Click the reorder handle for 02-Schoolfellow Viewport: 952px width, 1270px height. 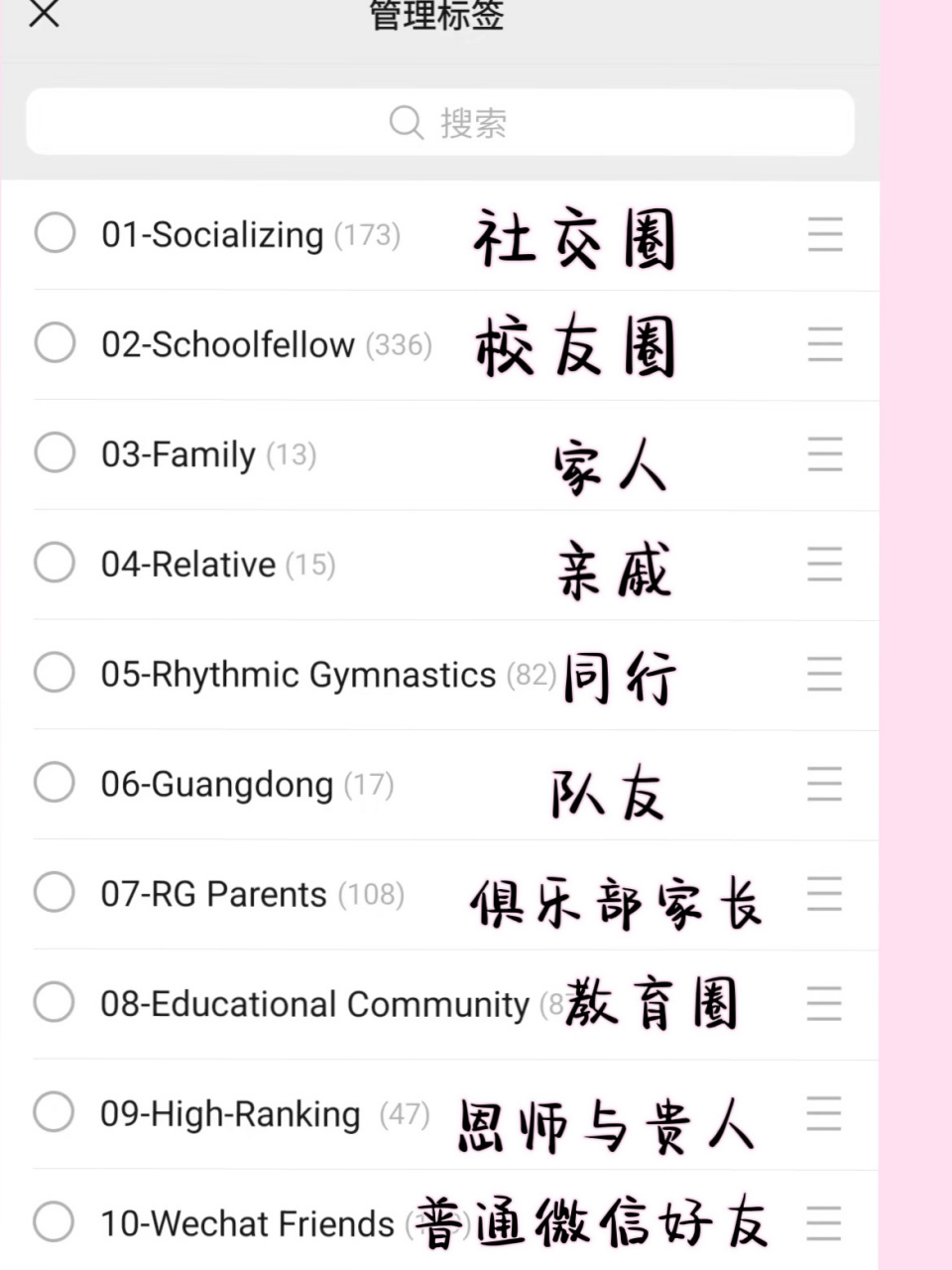tap(824, 344)
